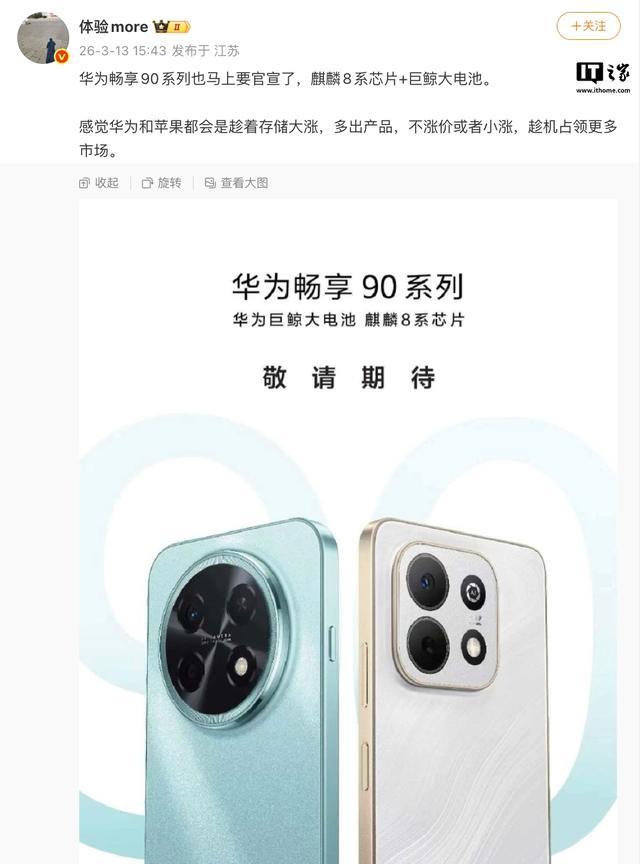Open the 体验more username link
The image size is (640, 864).
pyautogui.click(x=113, y=27)
